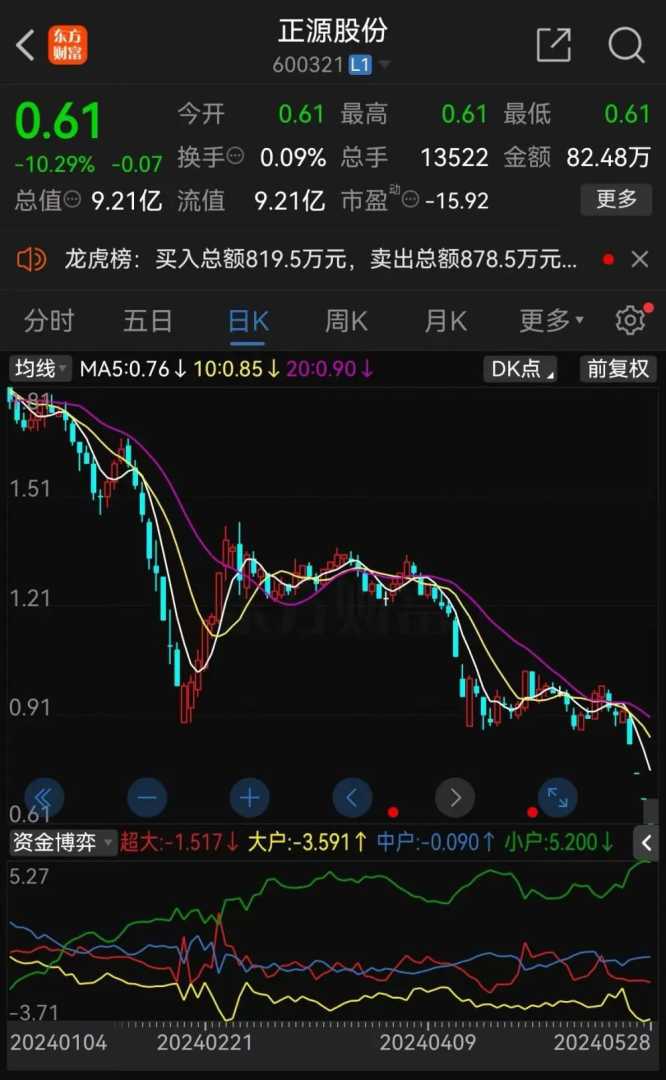This screenshot has height=1080, width=666.
Task: Select the 月K chart tab
Action: pyautogui.click(x=446, y=321)
